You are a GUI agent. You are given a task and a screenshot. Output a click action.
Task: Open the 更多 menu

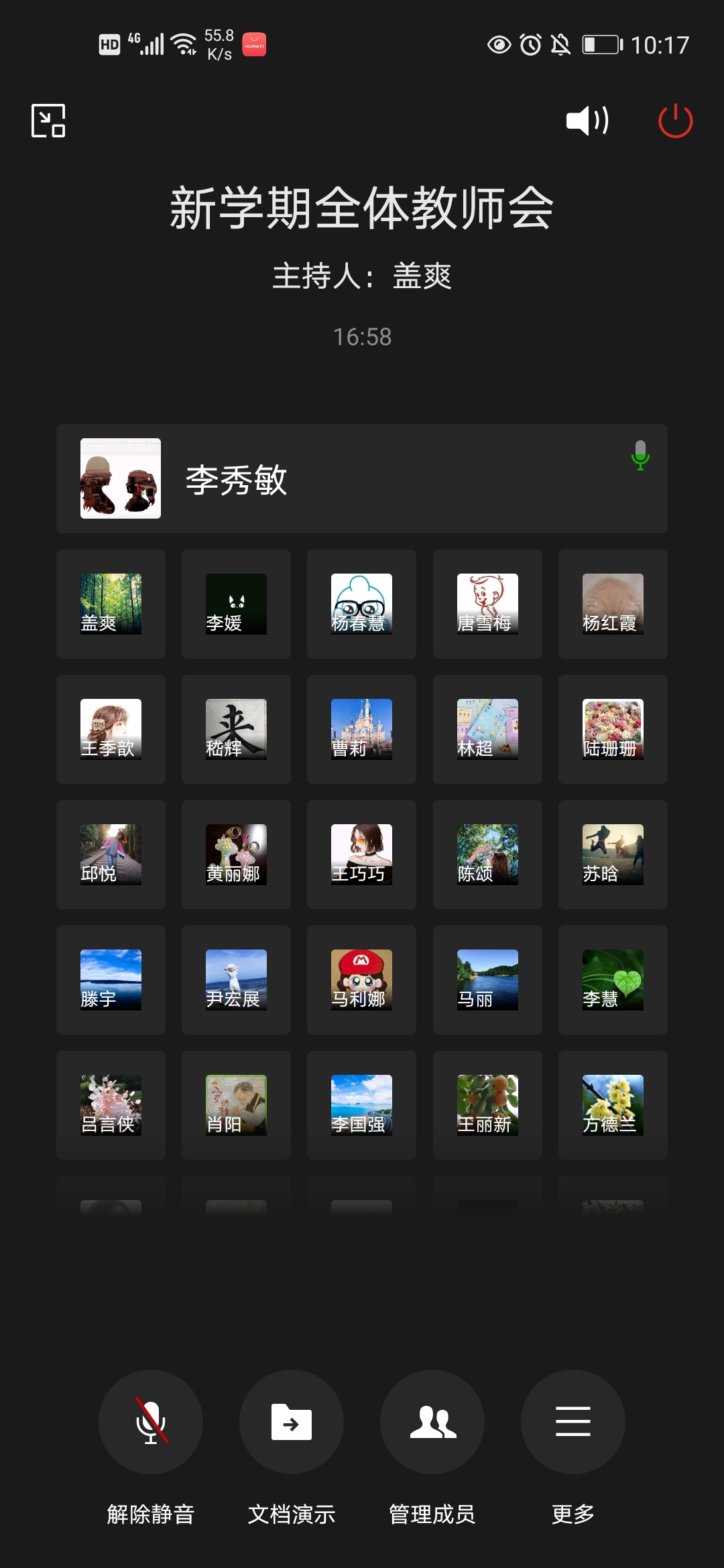(x=573, y=1421)
